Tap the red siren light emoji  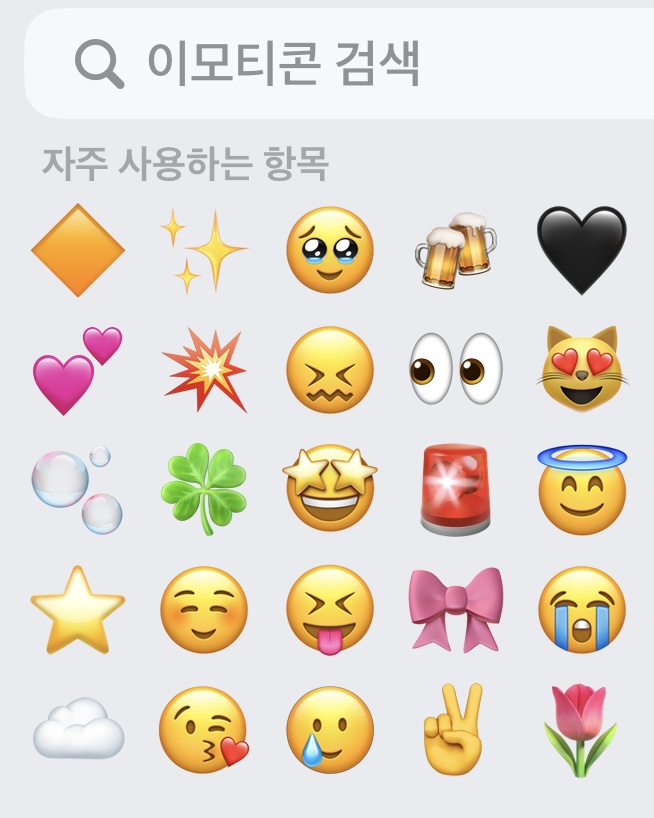455,490
